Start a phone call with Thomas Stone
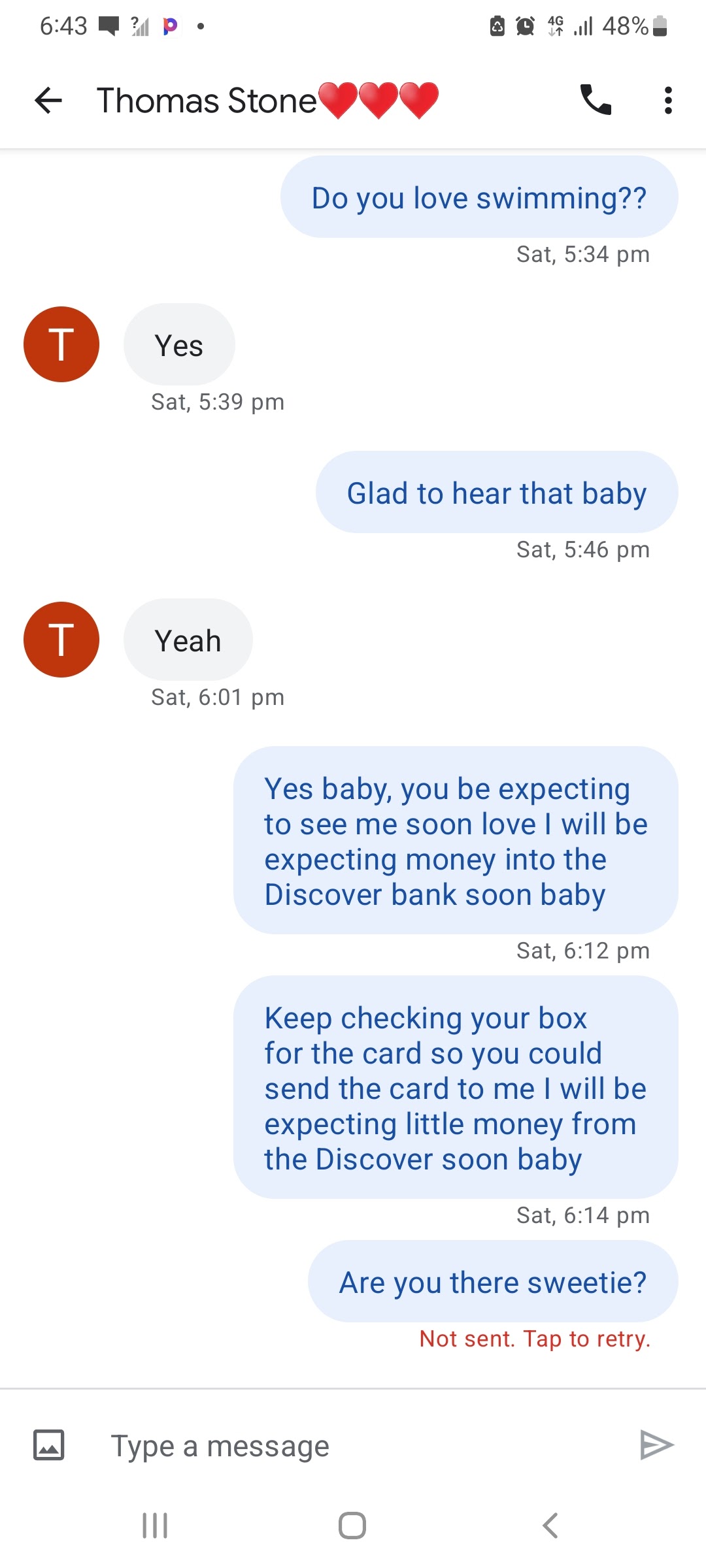706x1568 pixels. pos(596,99)
